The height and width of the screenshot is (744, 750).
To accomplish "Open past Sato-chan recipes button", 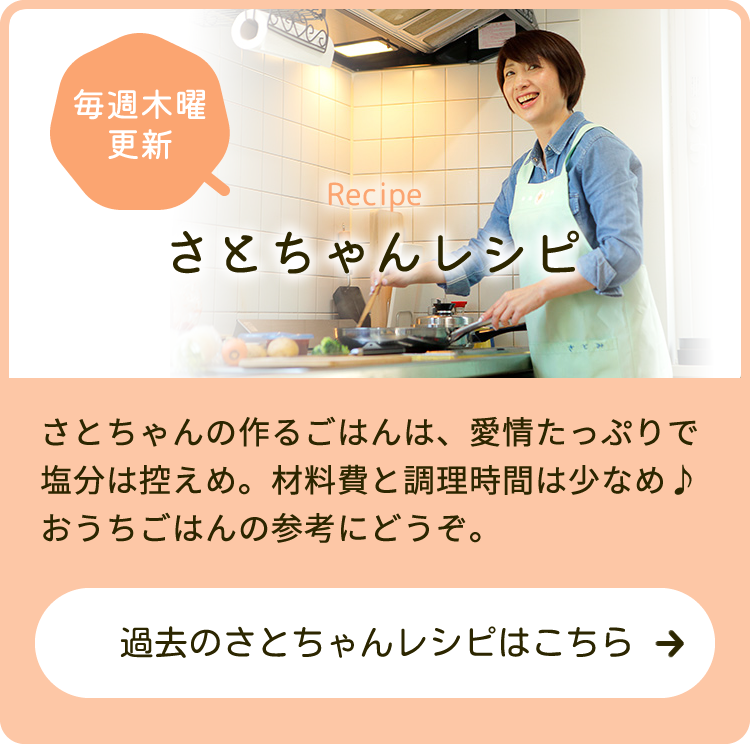I will coord(375,643).
